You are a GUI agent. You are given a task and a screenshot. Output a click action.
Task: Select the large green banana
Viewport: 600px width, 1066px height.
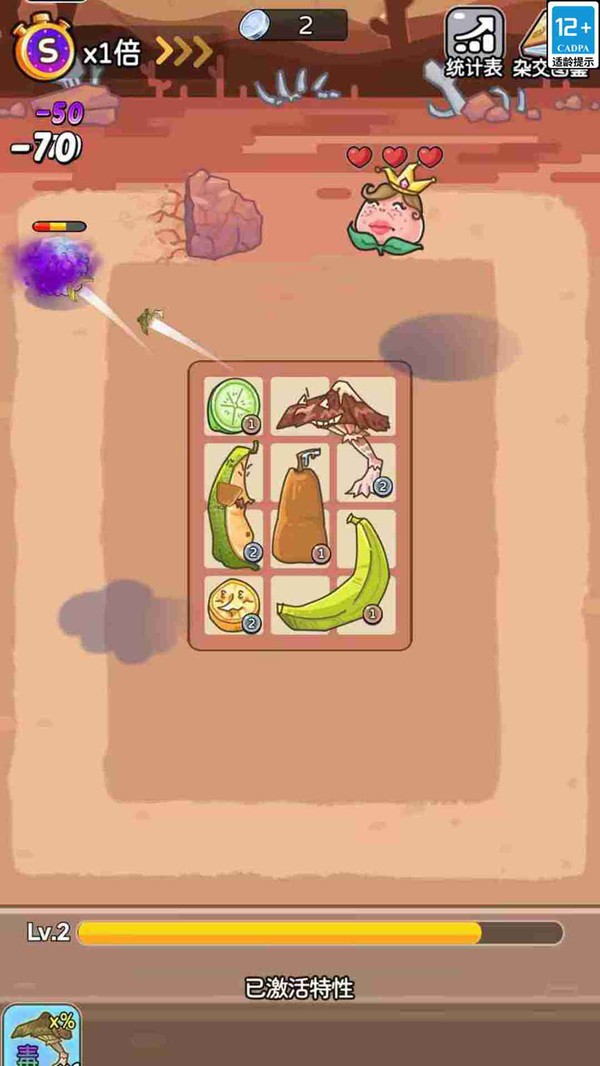coord(334,573)
